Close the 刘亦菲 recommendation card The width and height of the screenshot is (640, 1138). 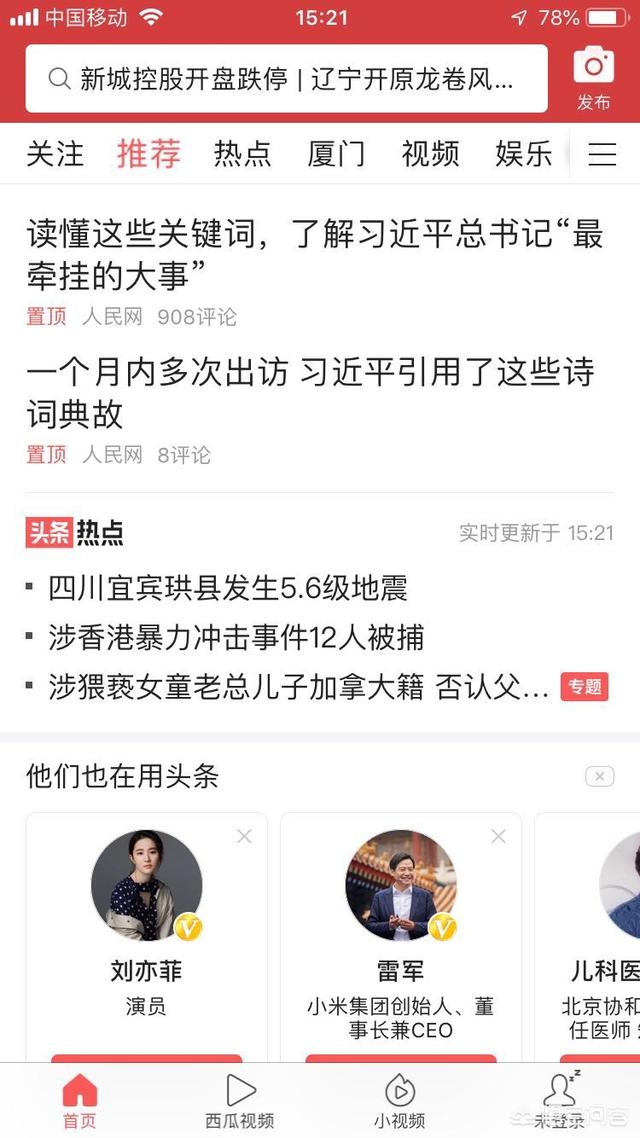tap(244, 836)
